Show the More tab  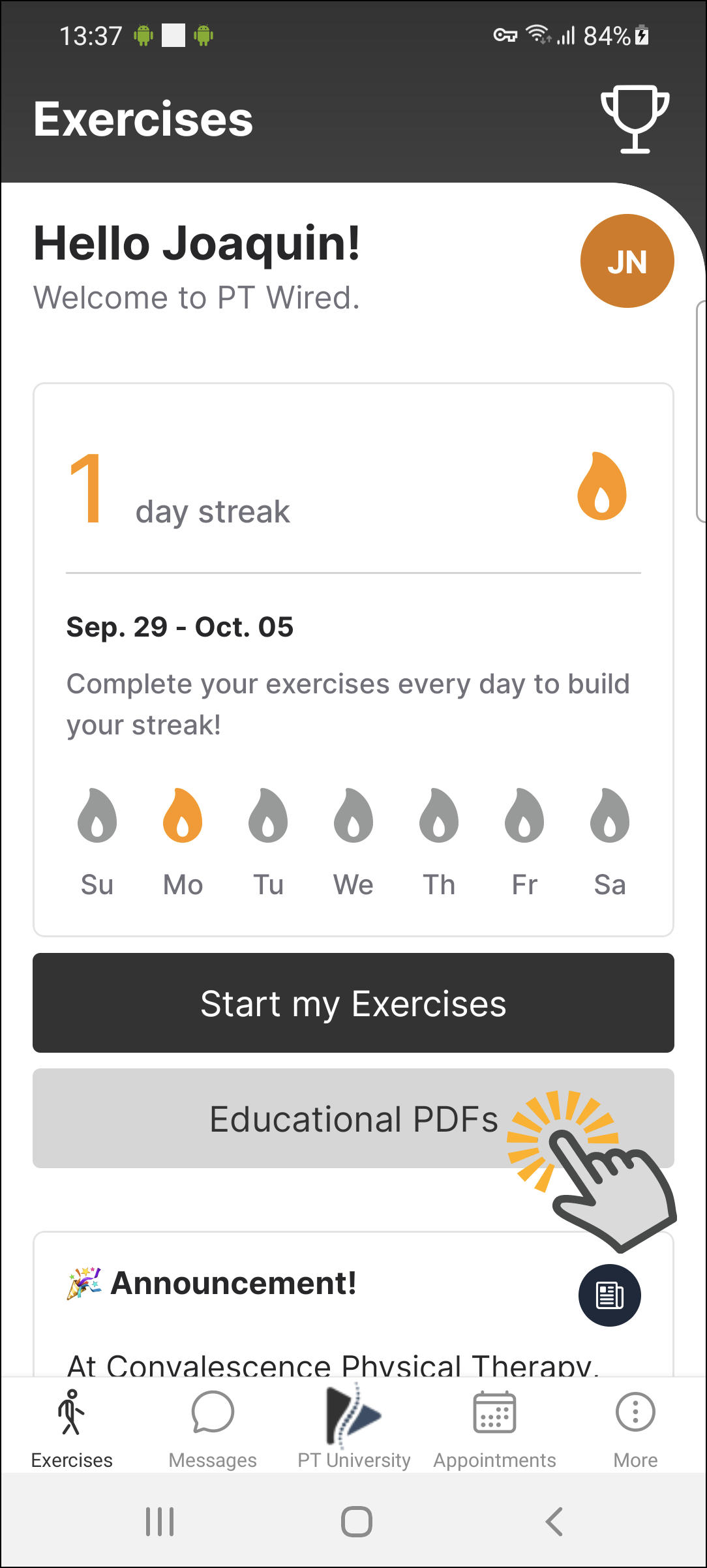tap(635, 1428)
